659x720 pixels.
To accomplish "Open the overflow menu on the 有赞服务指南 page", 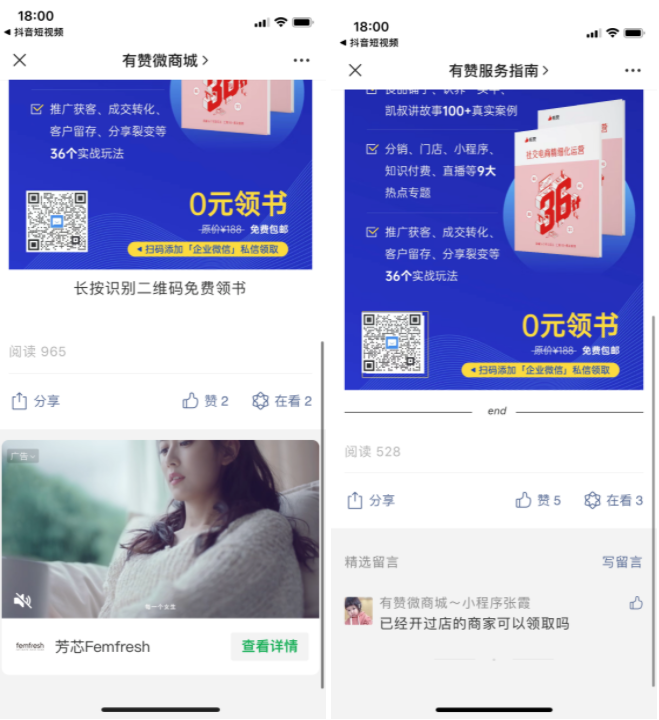I will tap(632, 70).
